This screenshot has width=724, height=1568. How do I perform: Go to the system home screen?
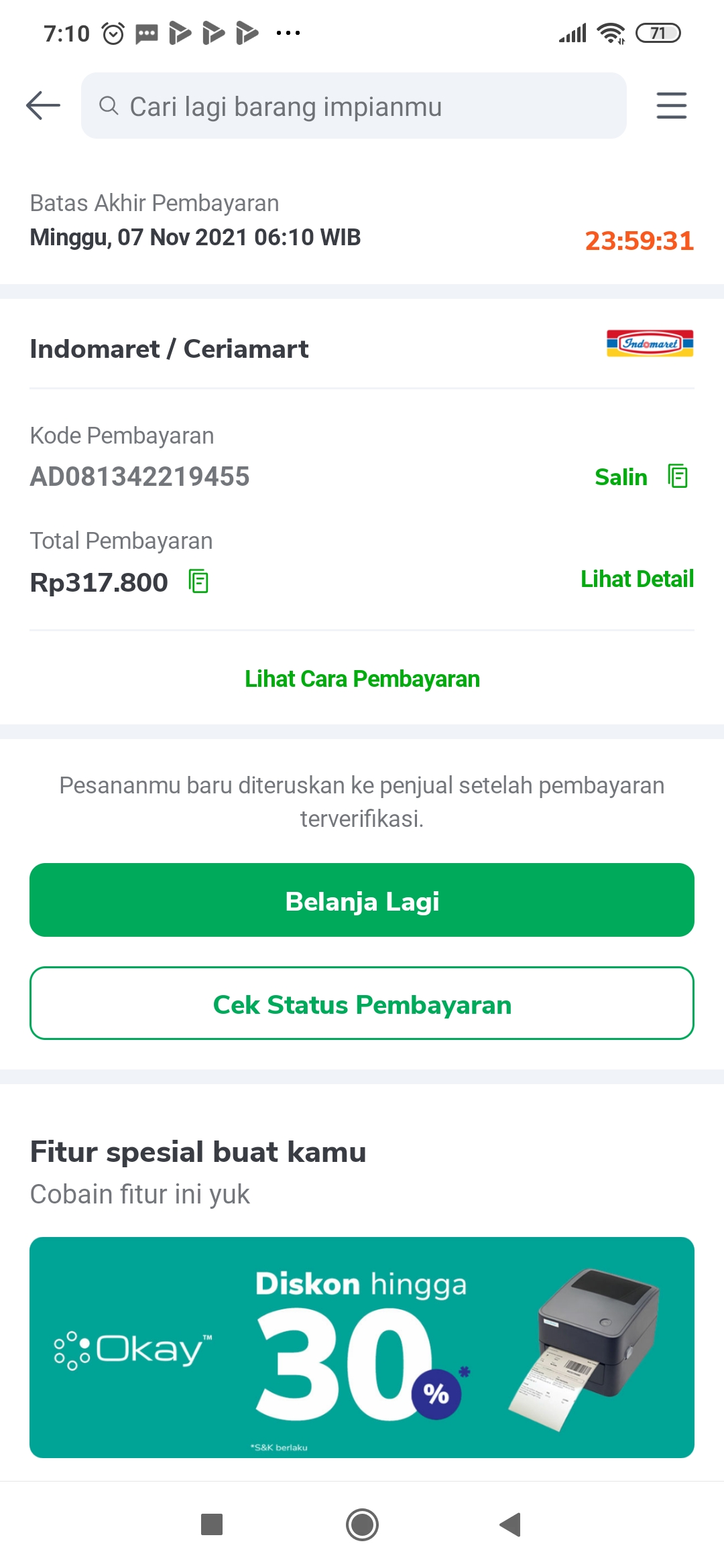[362, 1525]
